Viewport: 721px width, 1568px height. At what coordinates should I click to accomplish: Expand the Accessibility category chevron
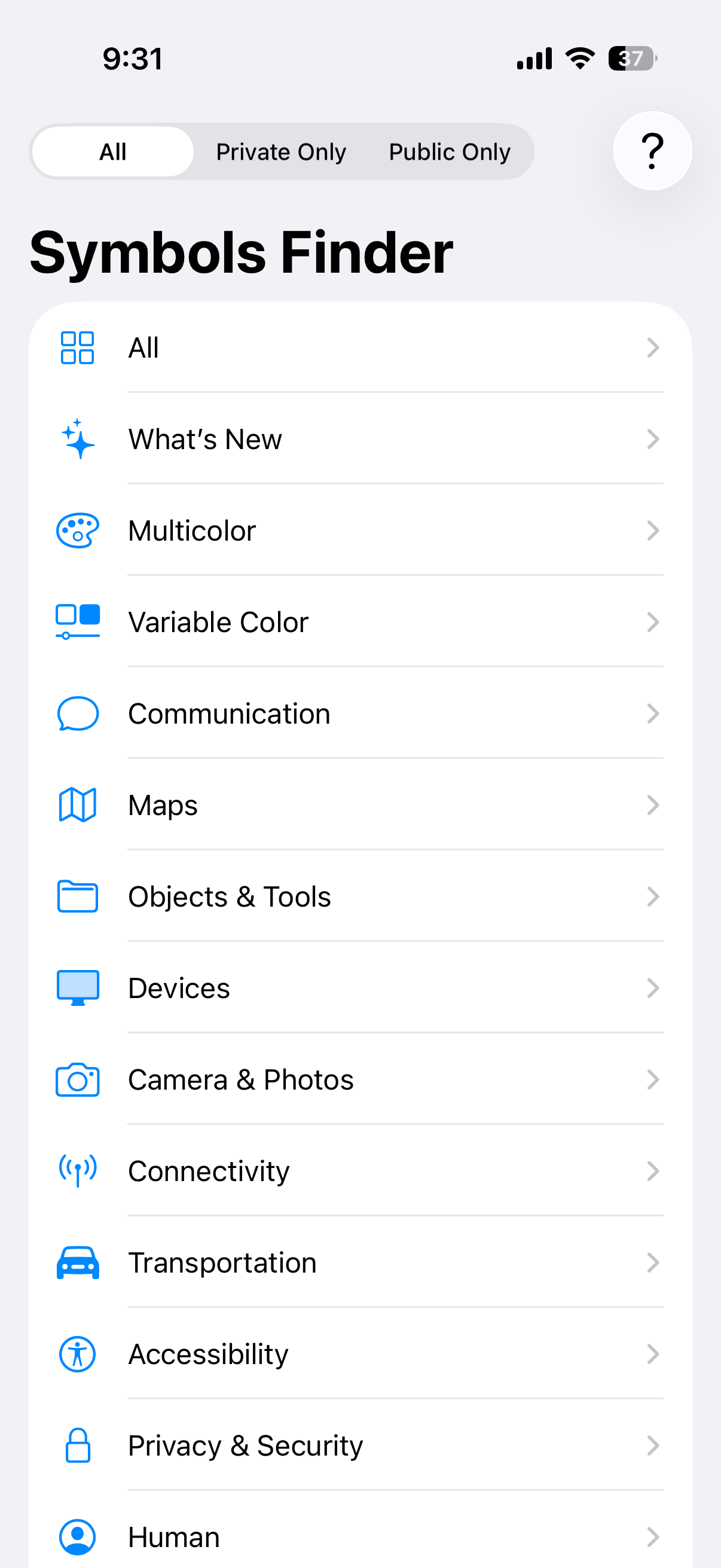click(653, 1354)
